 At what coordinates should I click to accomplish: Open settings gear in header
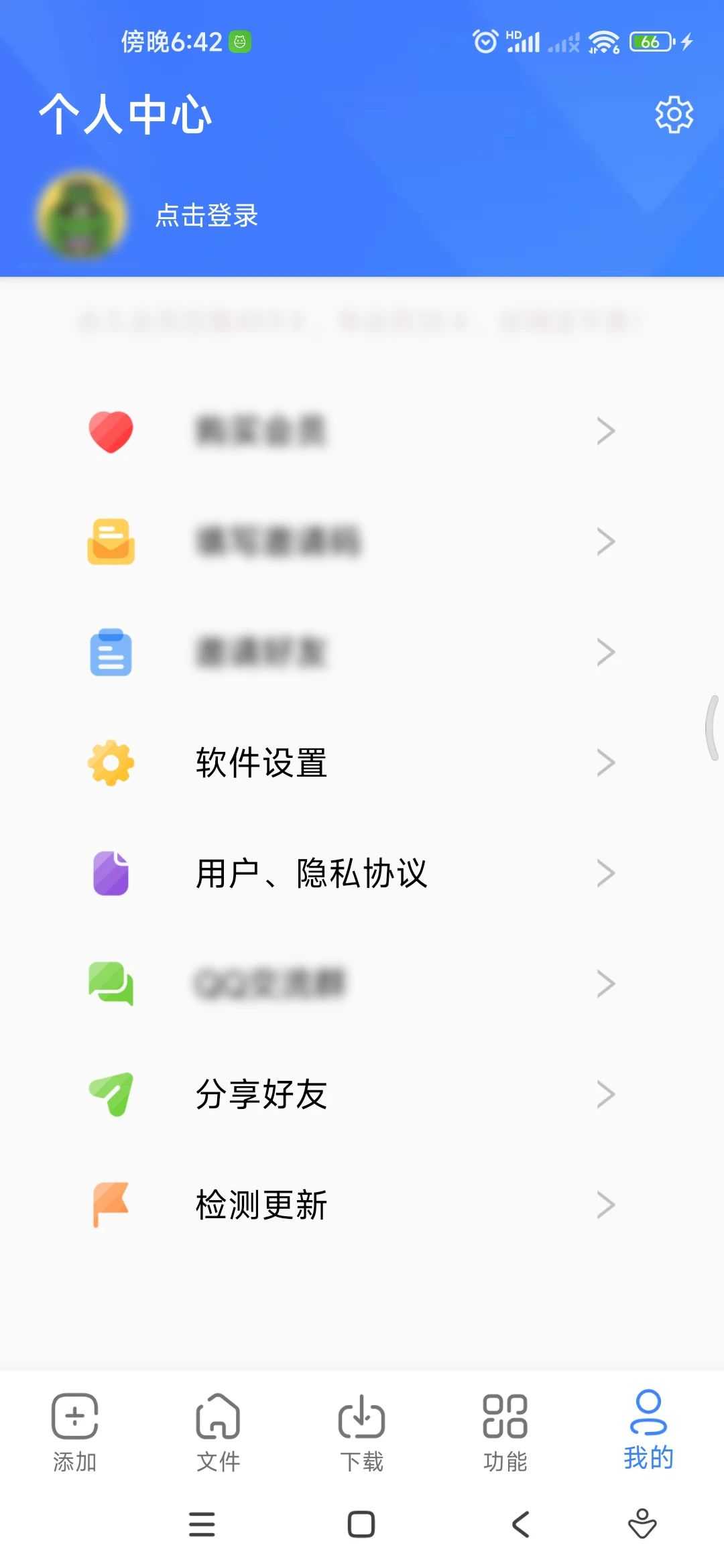tap(674, 115)
